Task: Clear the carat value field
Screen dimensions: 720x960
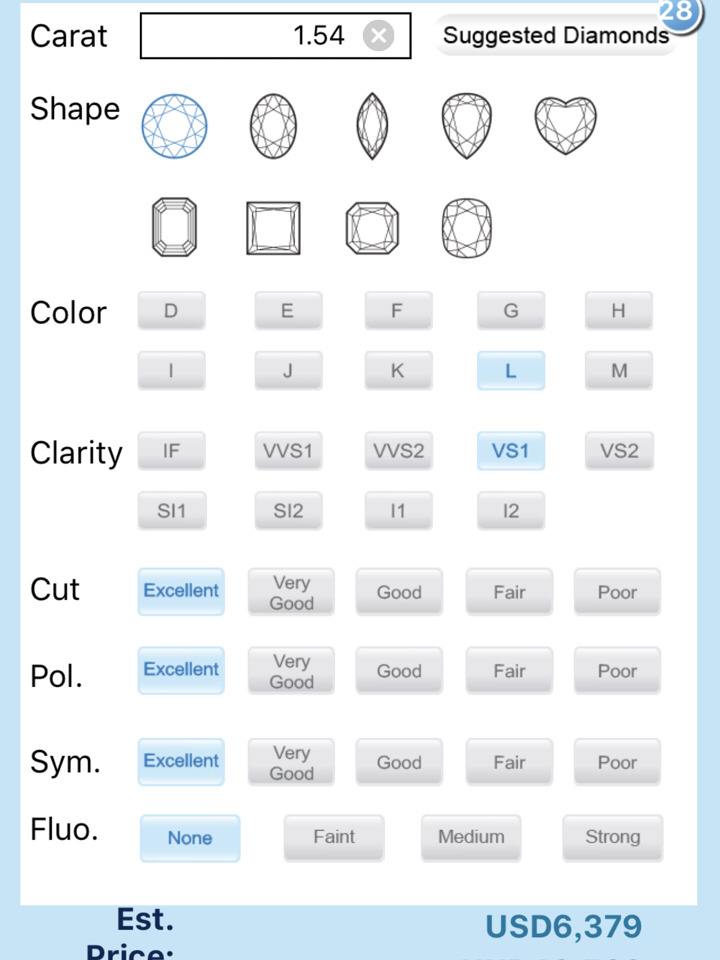Action: tap(378, 36)
